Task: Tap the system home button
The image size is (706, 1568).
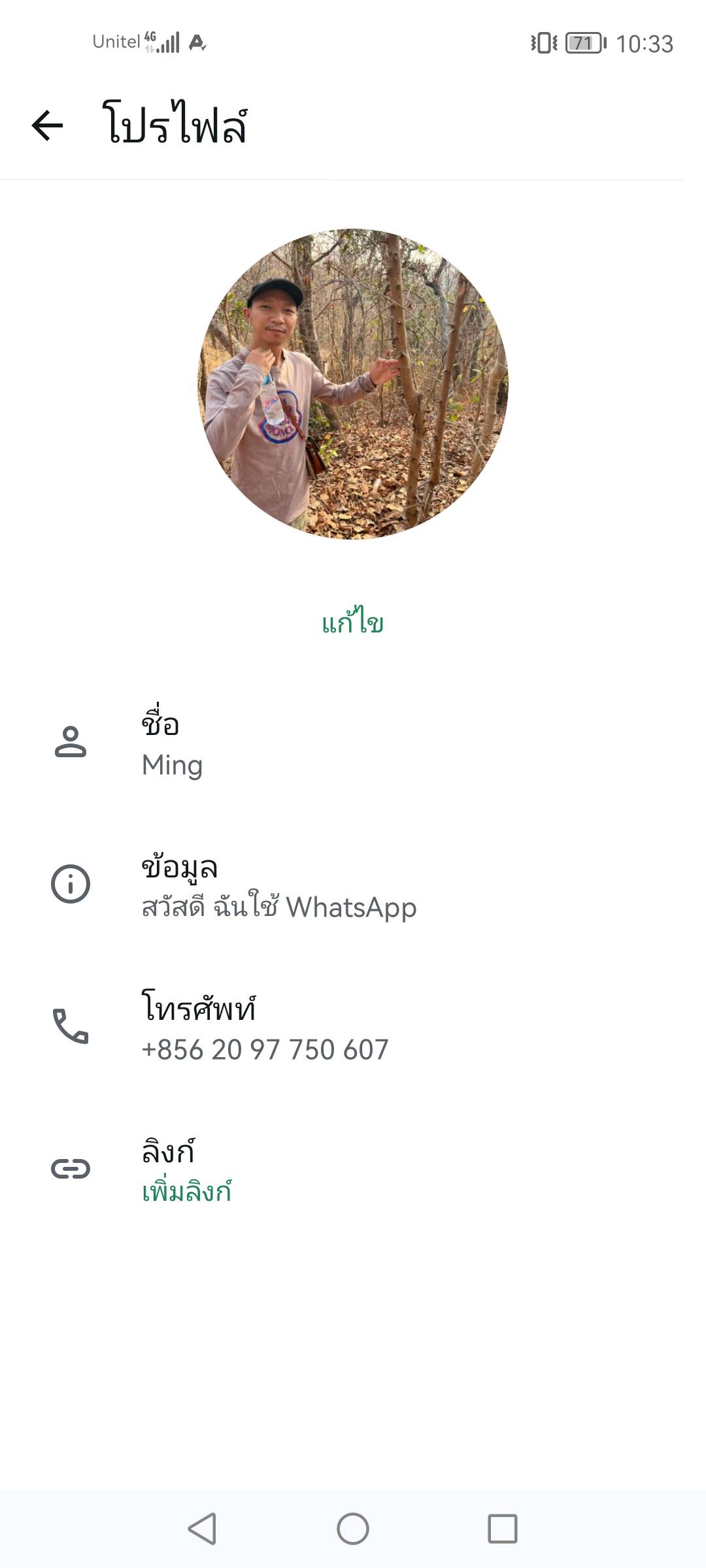Action: tap(353, 1529)
